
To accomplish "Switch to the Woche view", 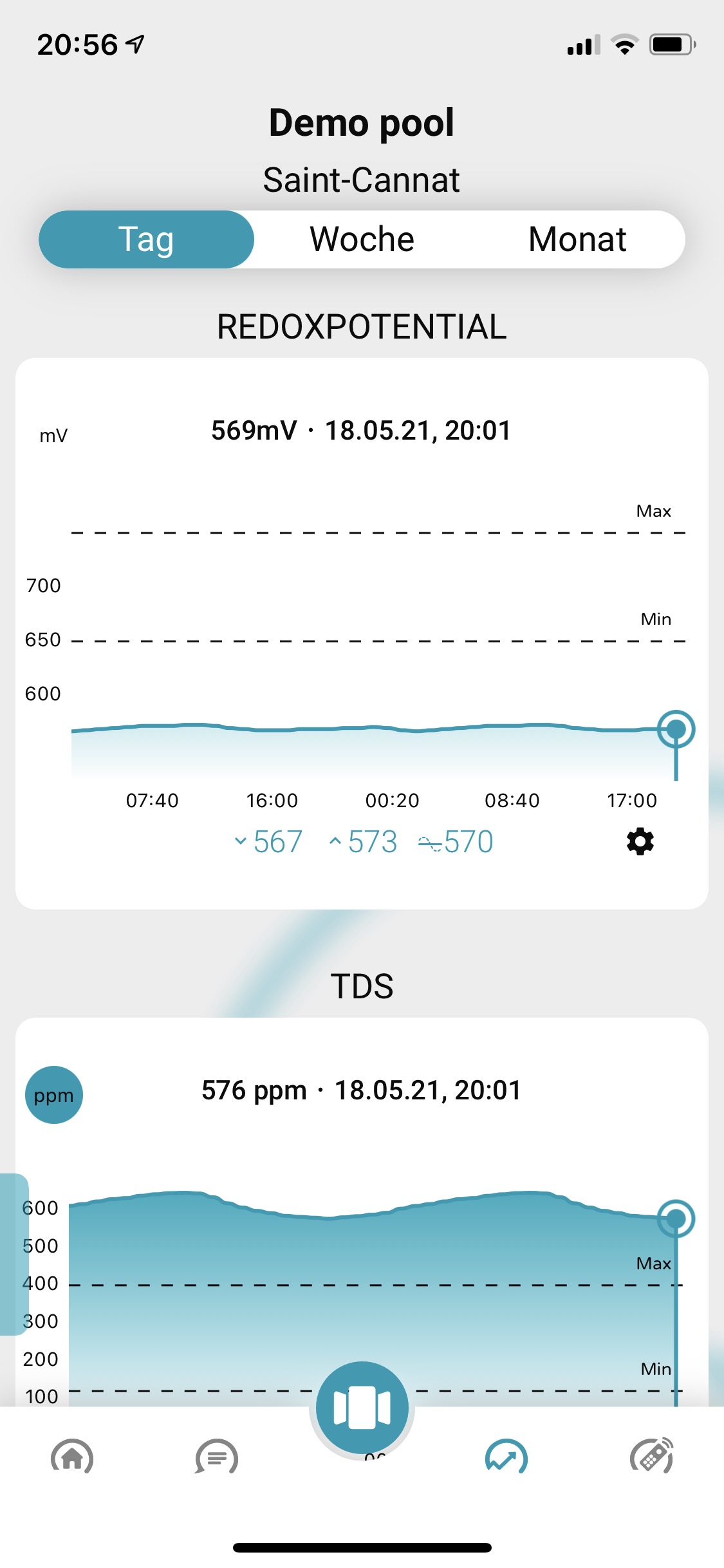I will 362,239.
